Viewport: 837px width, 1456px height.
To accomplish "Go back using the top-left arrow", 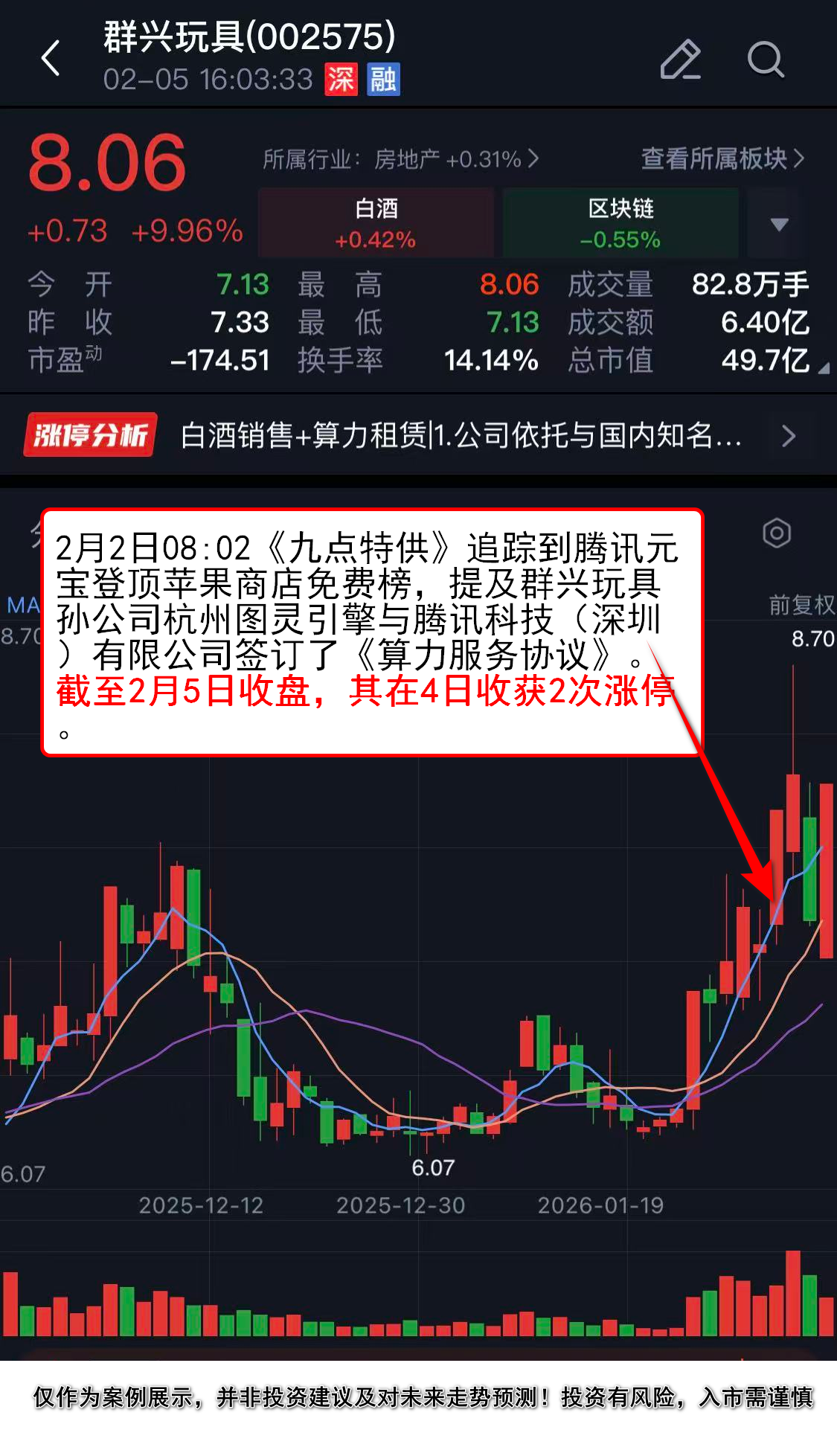I will (x=51, y=58).
